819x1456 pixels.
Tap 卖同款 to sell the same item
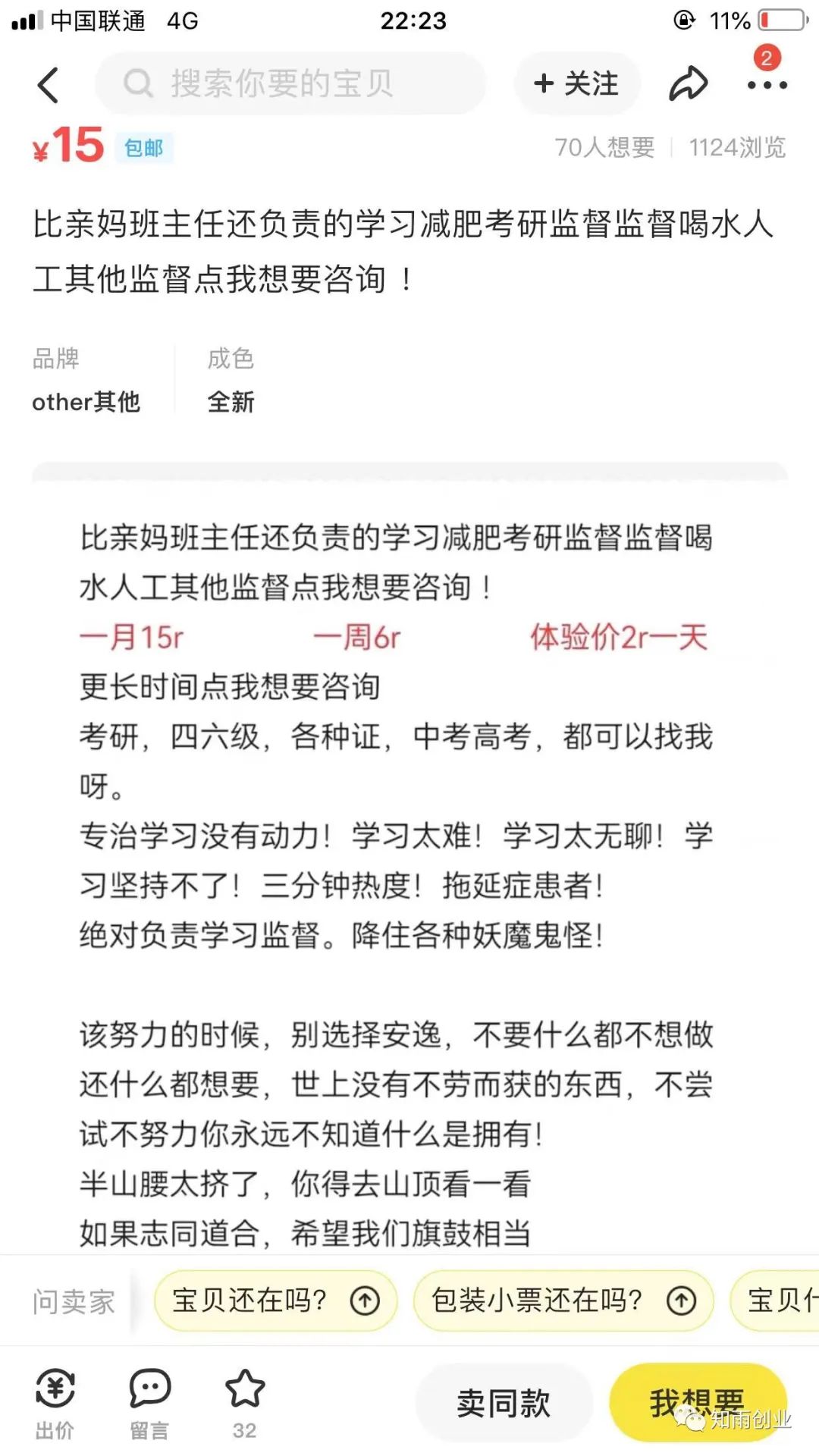click(503, 1404)
